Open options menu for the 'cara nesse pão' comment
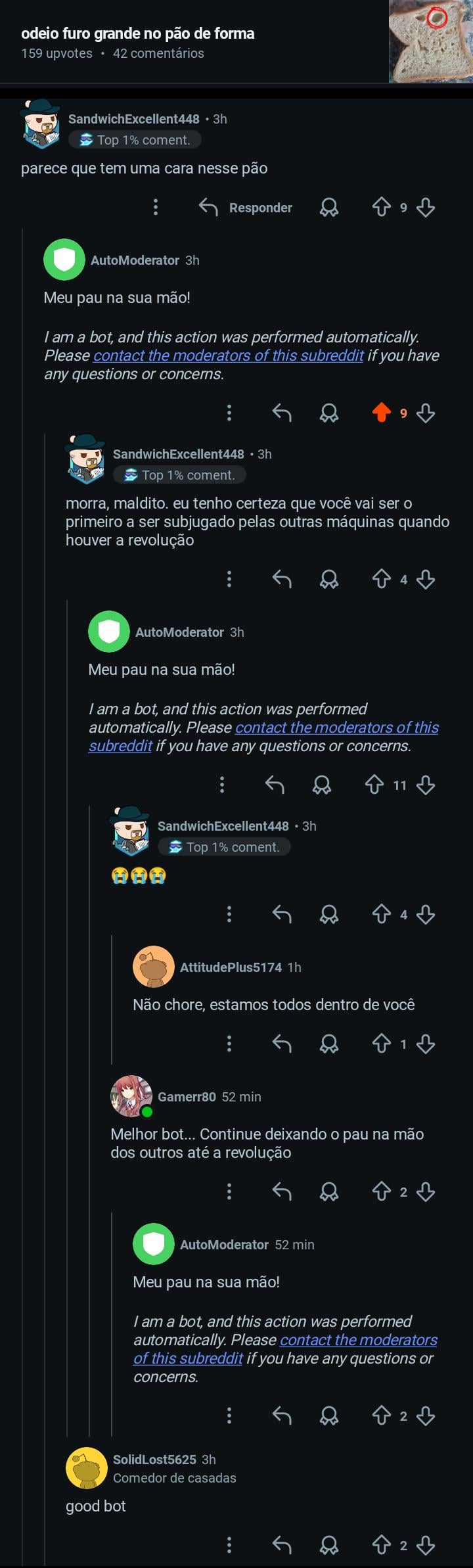 (x=156, y=208)
